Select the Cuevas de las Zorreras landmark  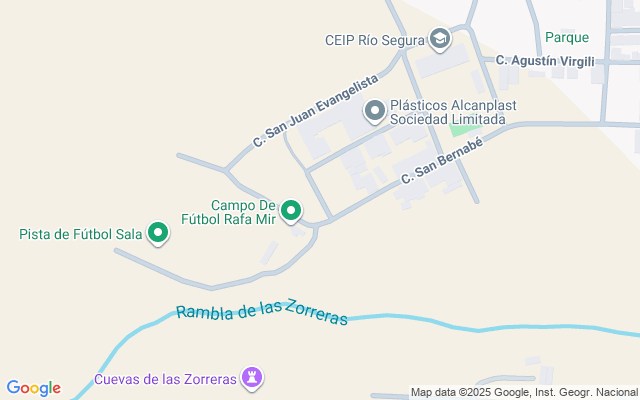pyautogui.click(x=251, y=379)
